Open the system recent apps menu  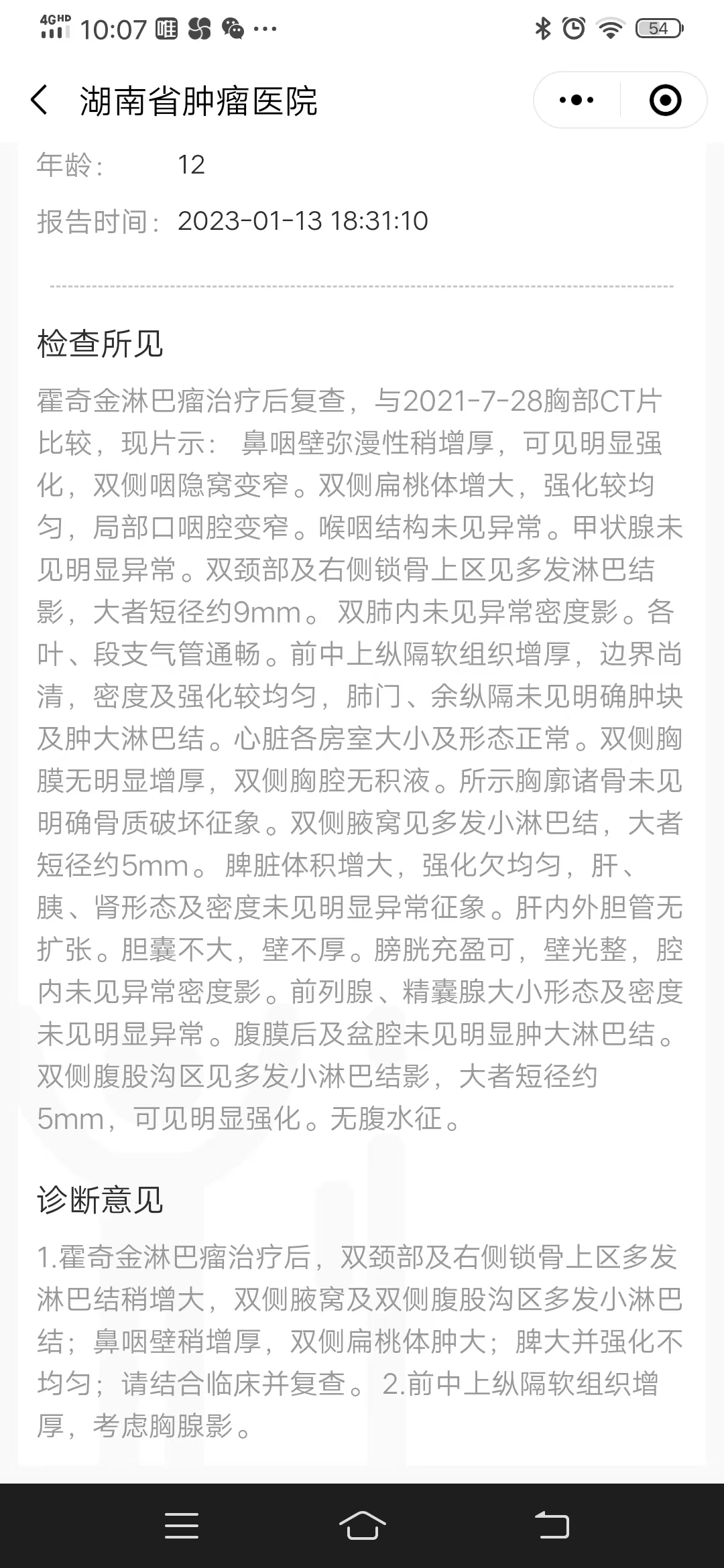182,1526
